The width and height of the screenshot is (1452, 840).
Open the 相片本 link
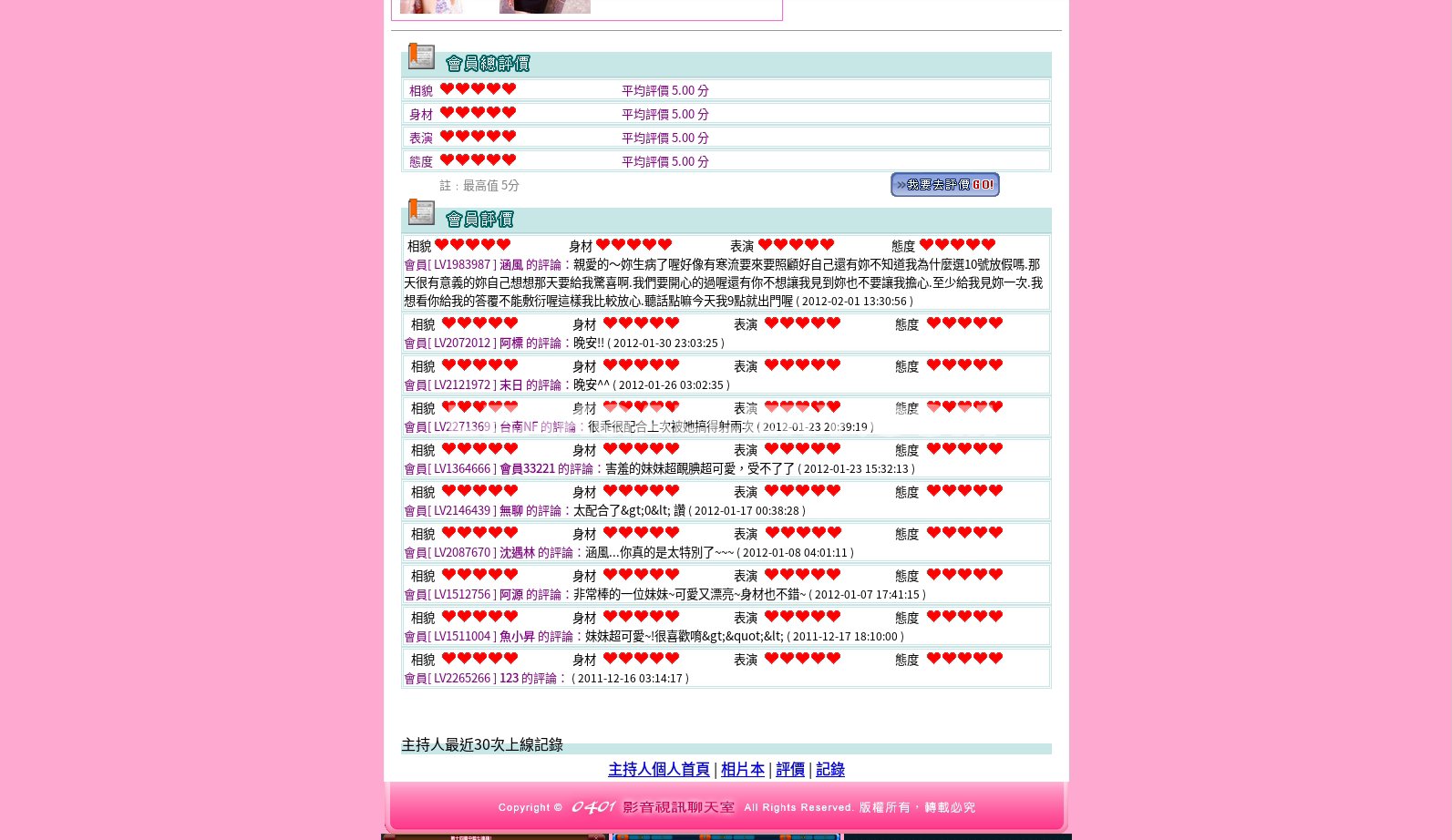[x=742, y=770]
